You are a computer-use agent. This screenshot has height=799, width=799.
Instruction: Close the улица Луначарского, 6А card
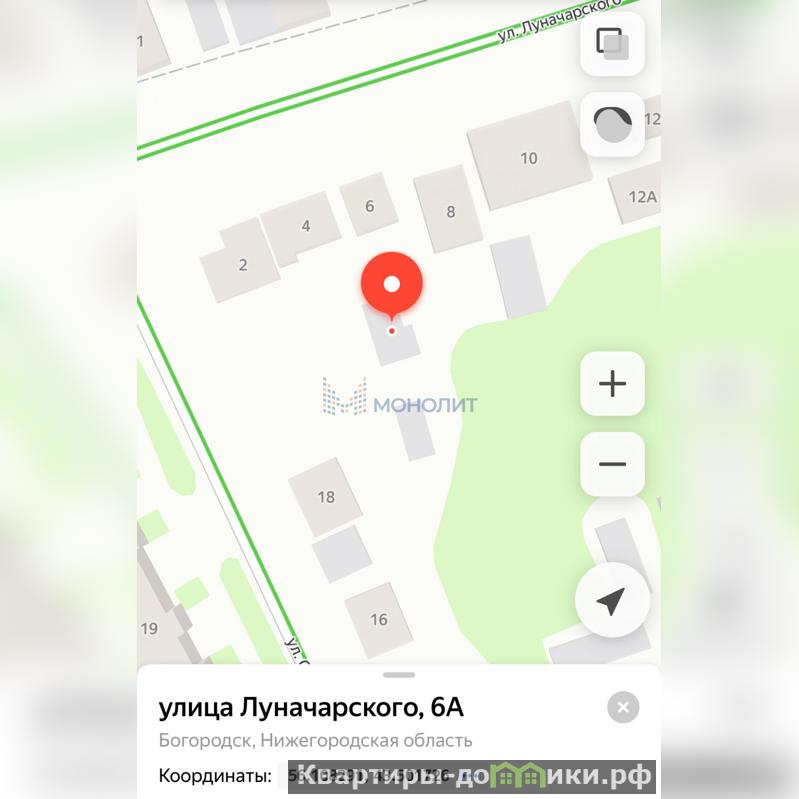pyautogui.click(x=623, y=708)
